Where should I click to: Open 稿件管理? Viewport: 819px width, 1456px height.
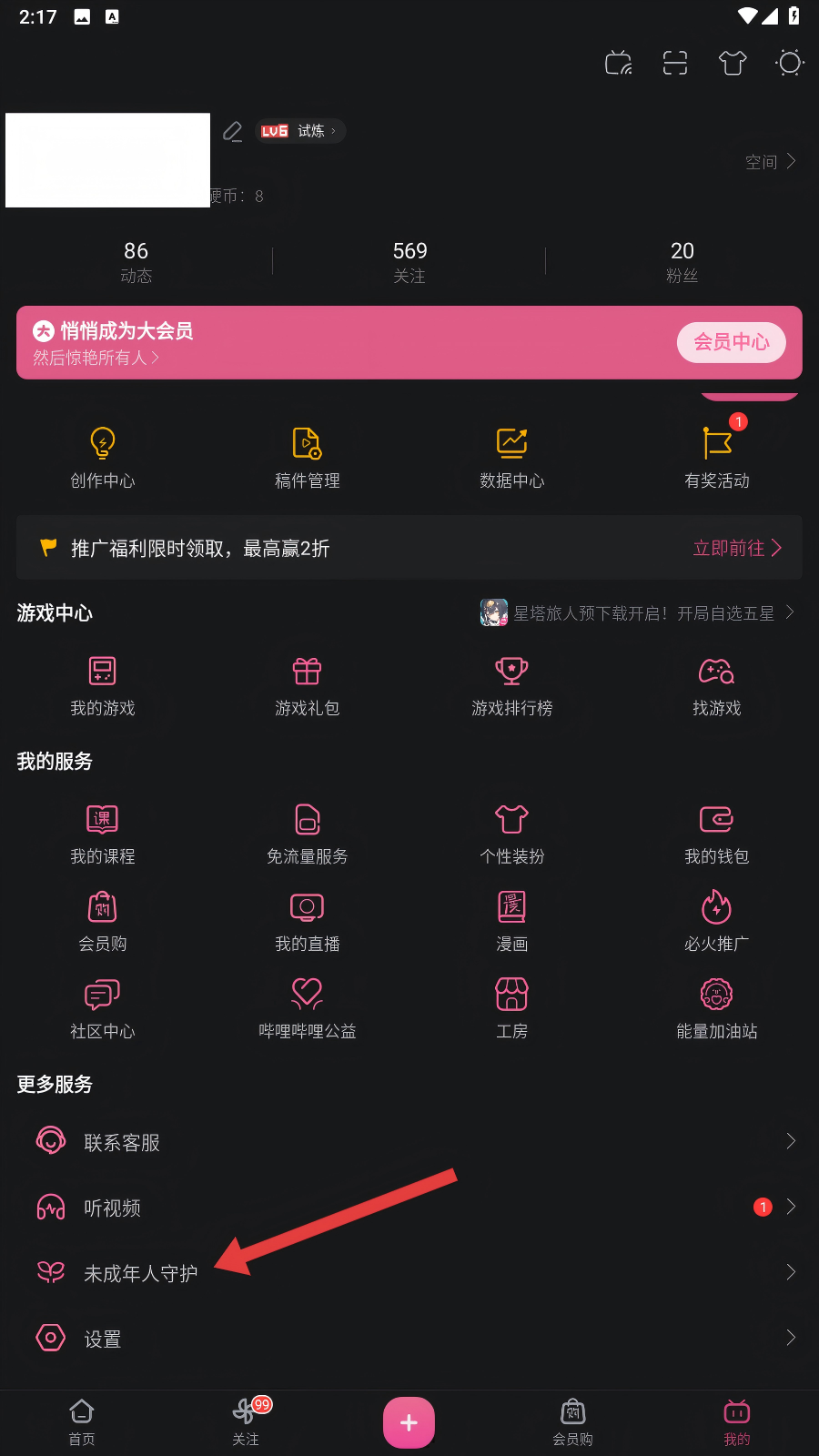(x=308, y=458)
